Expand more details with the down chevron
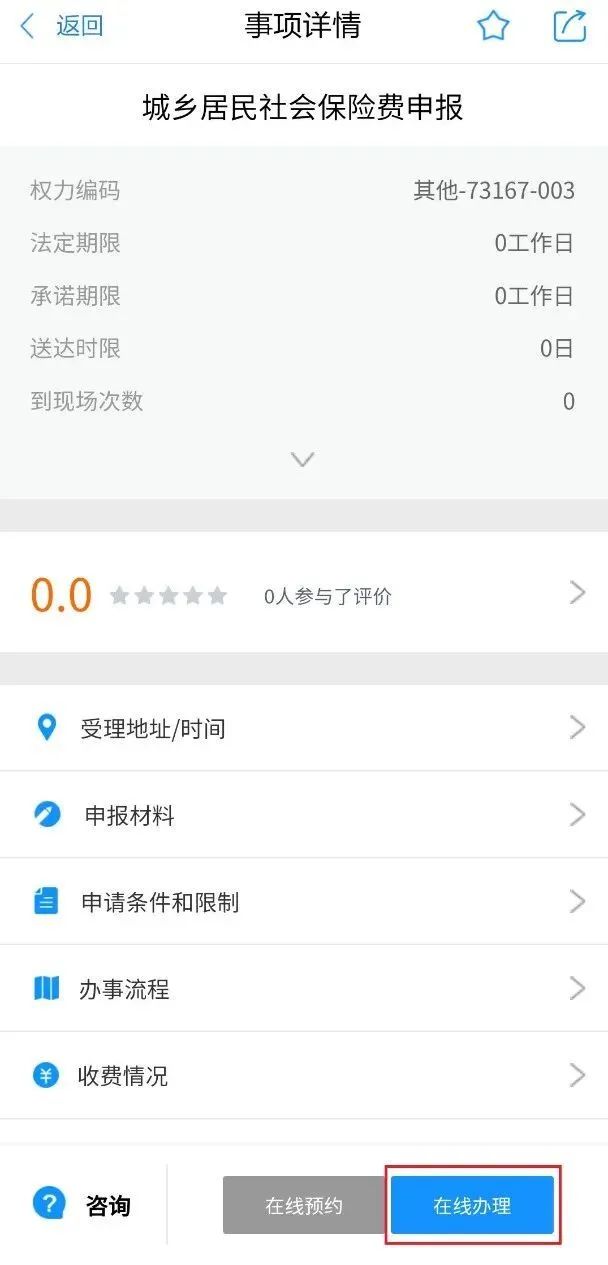Viewport: 608px width, 1265px height. coord(302,459)
